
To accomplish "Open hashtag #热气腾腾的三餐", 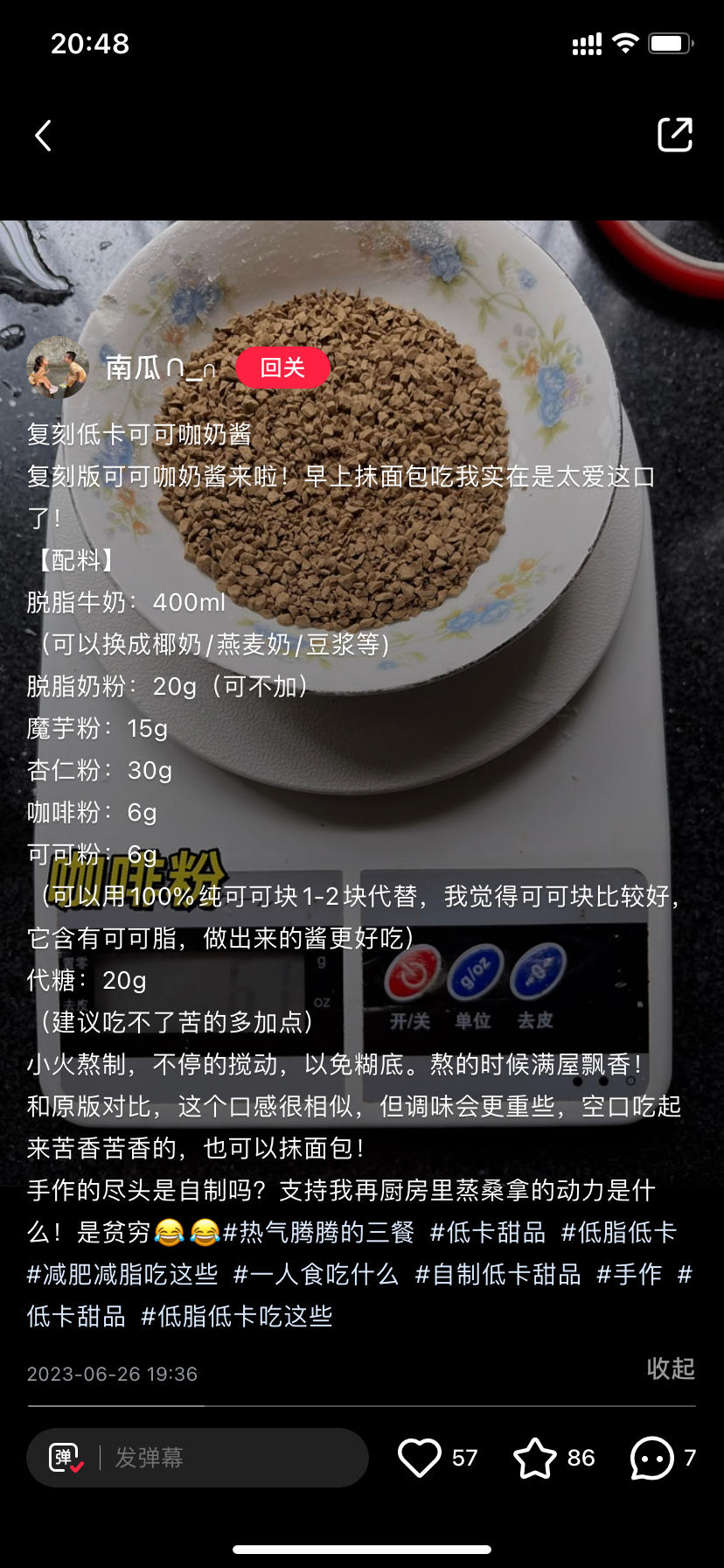I will (x=318, y=1232).
